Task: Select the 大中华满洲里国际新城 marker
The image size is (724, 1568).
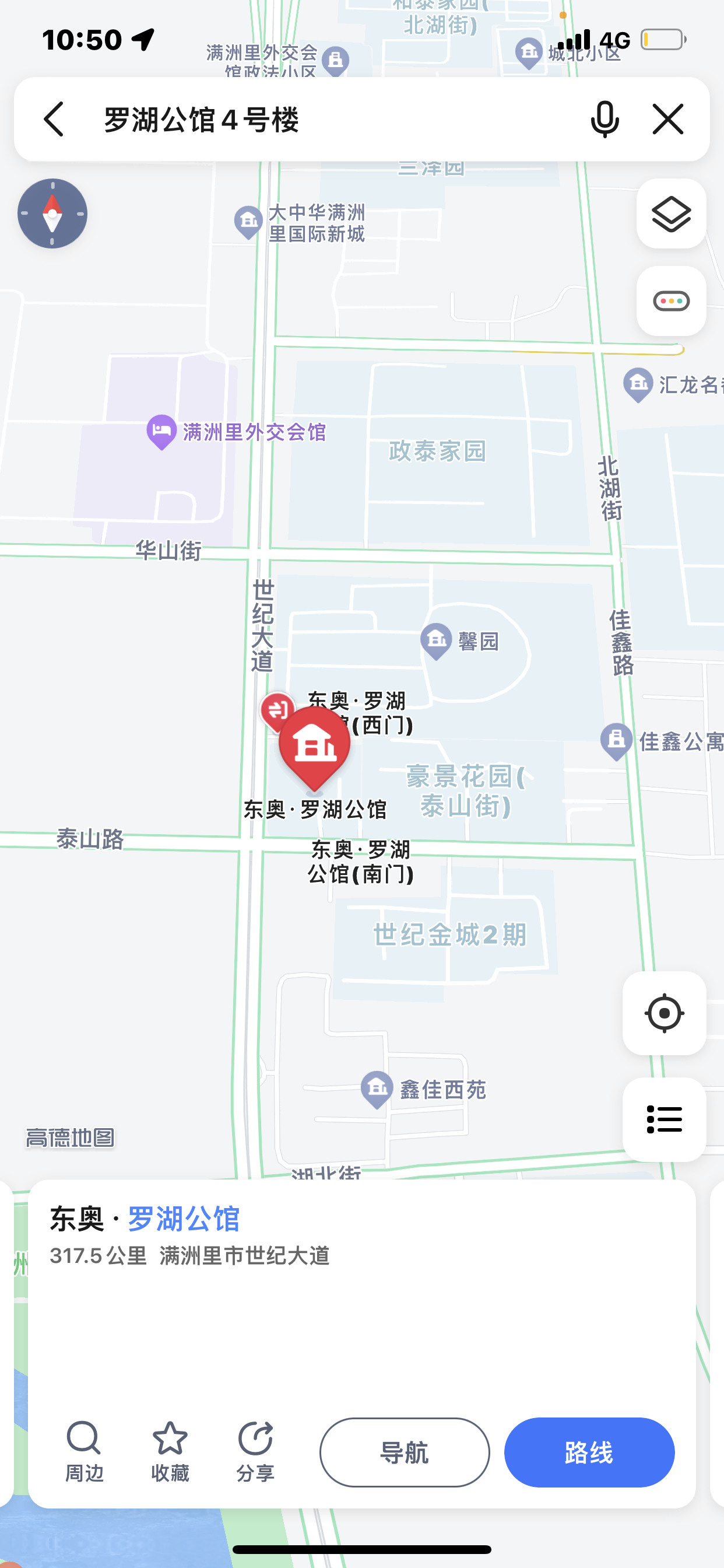Action: 248,222
